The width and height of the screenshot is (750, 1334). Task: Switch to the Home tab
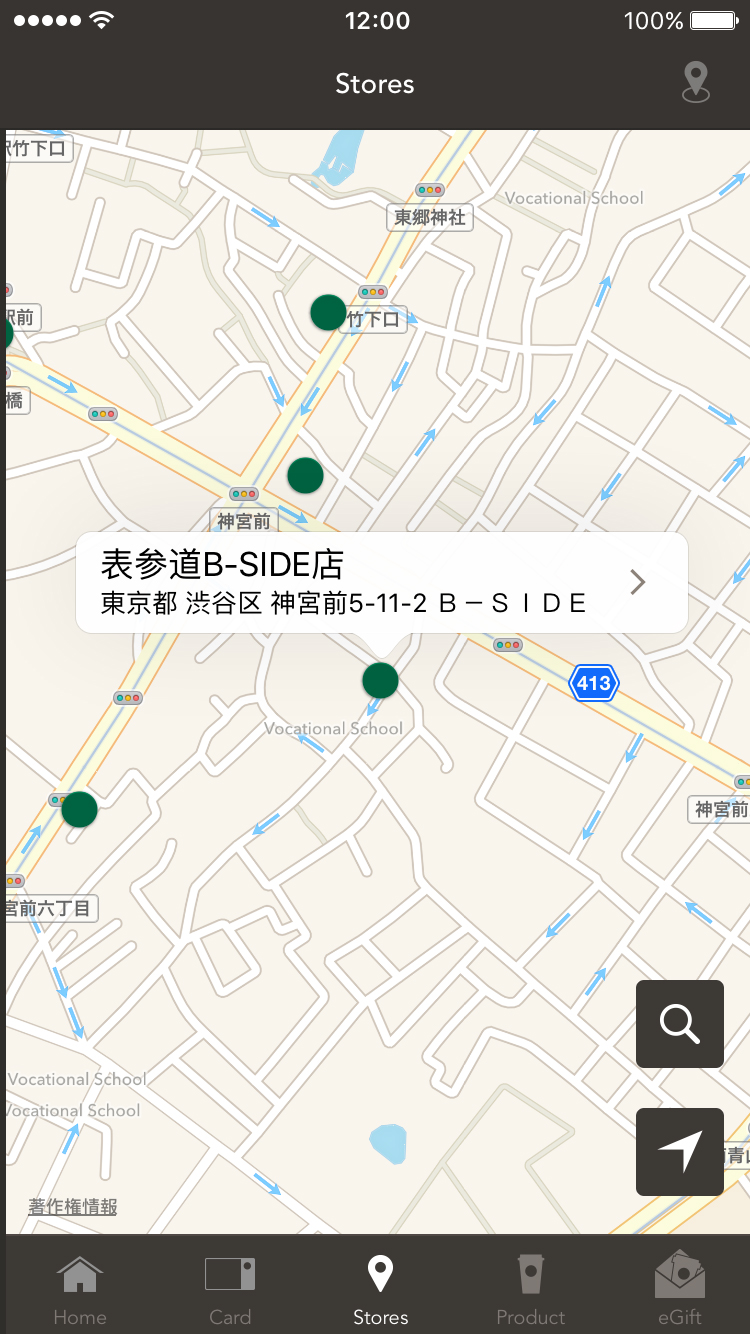[80, 1290]
